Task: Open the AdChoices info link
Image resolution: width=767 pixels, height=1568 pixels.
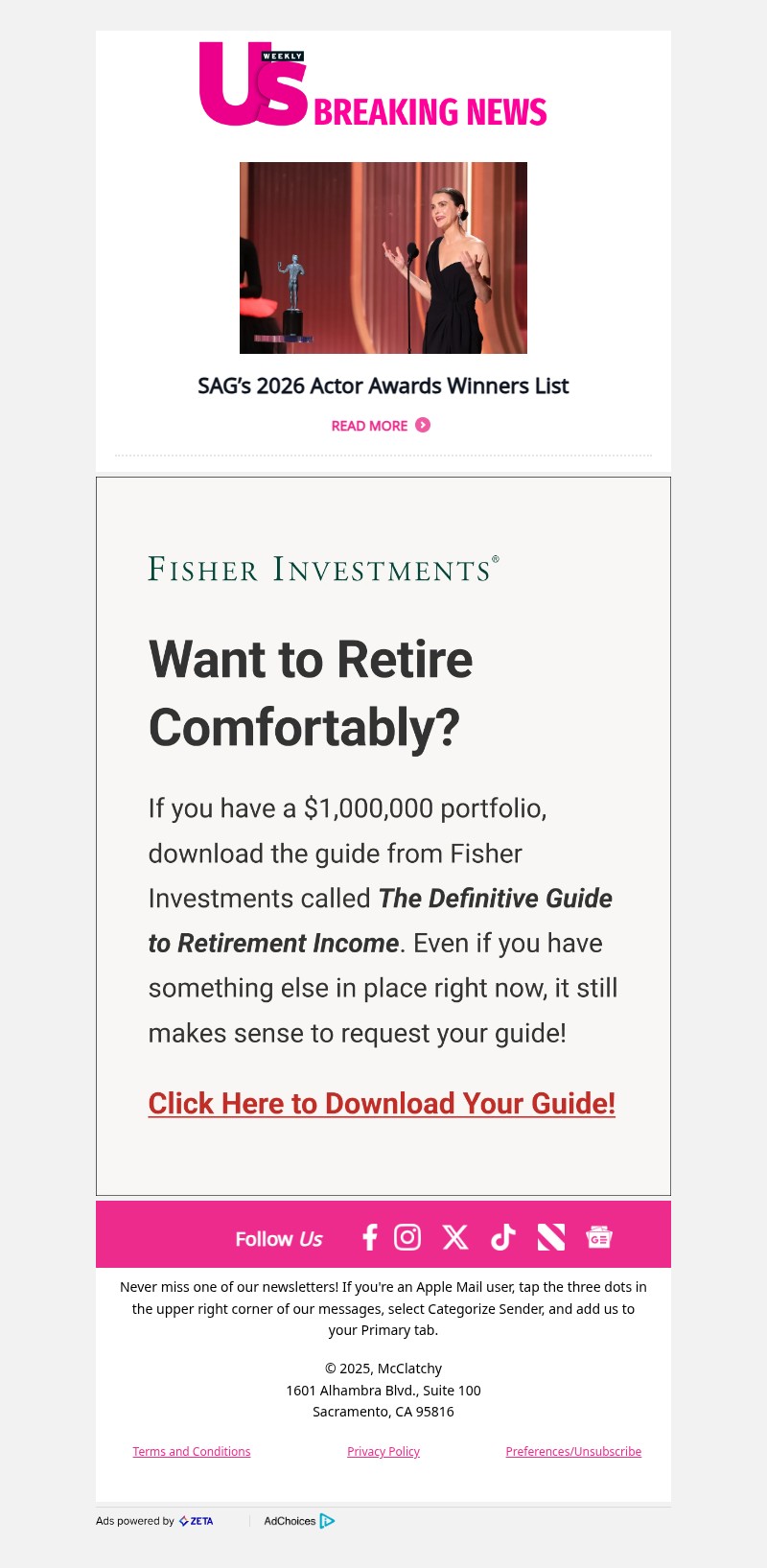Action: 298,1521
